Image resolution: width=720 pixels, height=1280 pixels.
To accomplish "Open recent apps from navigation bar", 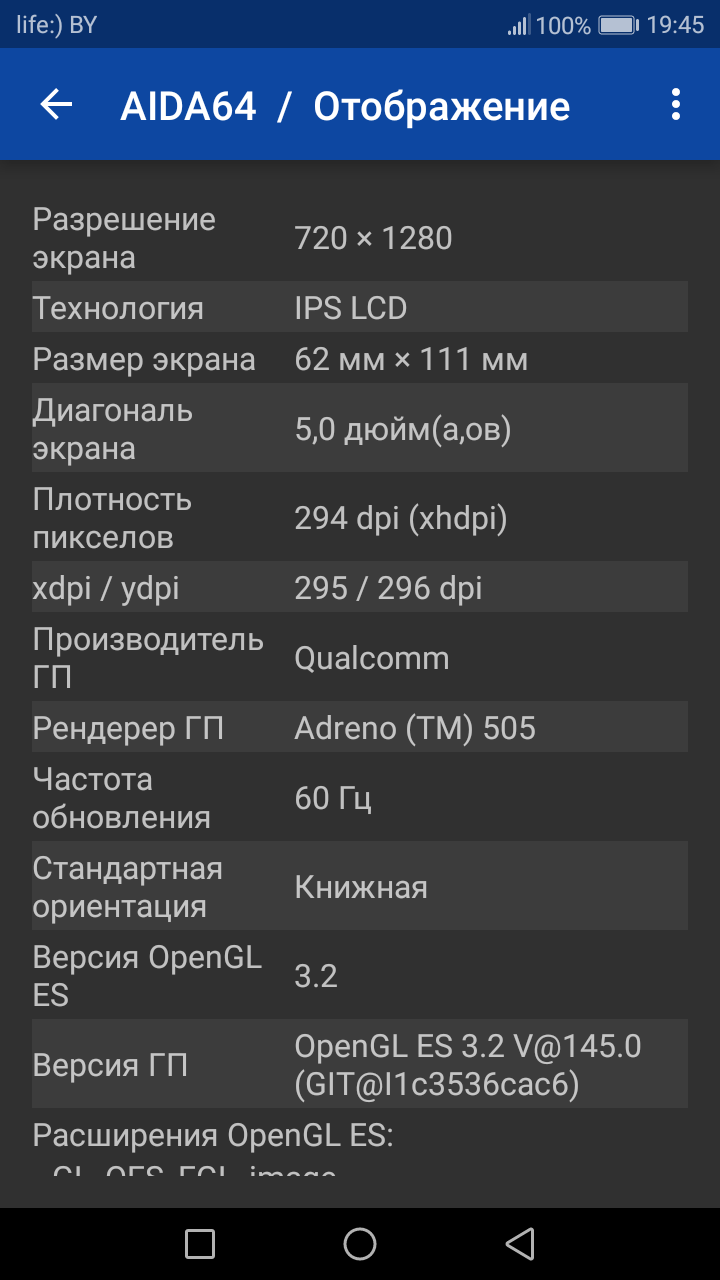I will [200, 1244].
